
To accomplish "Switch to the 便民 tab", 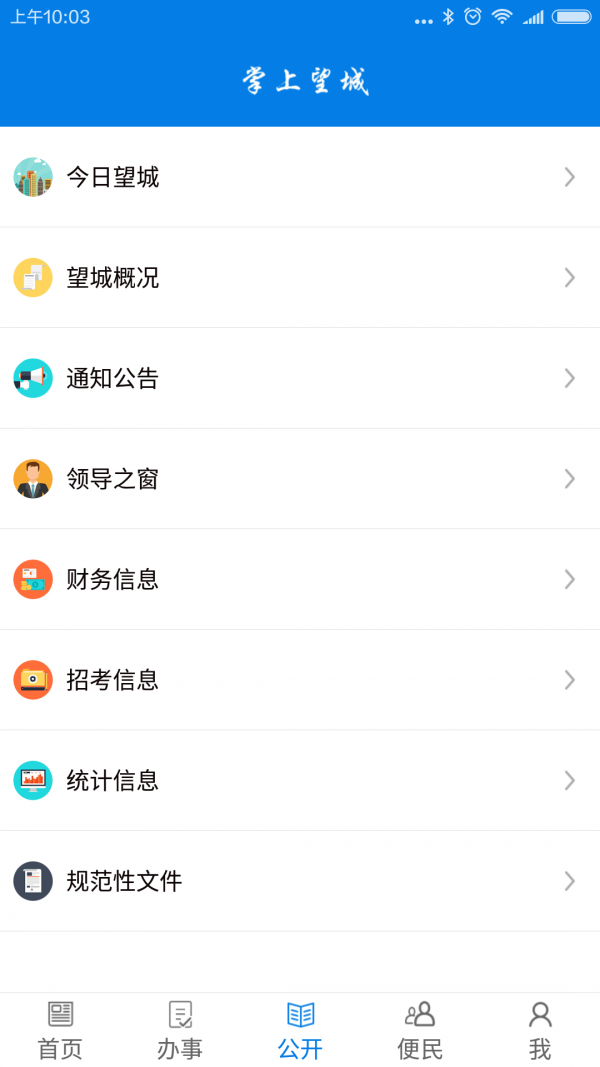I will click(420, 1030).
